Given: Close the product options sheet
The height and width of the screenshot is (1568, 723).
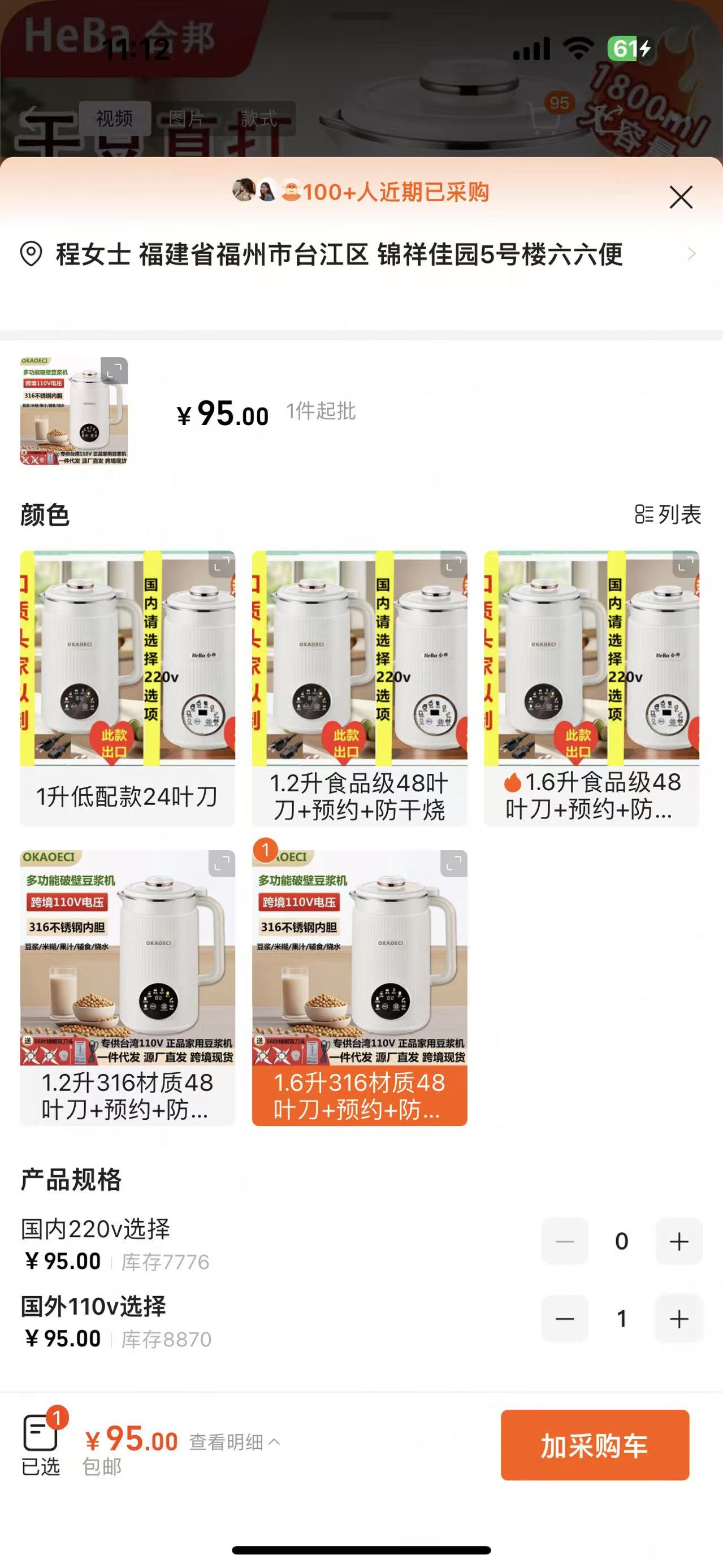Looking at the screenshot, I should tap(681, 197).
